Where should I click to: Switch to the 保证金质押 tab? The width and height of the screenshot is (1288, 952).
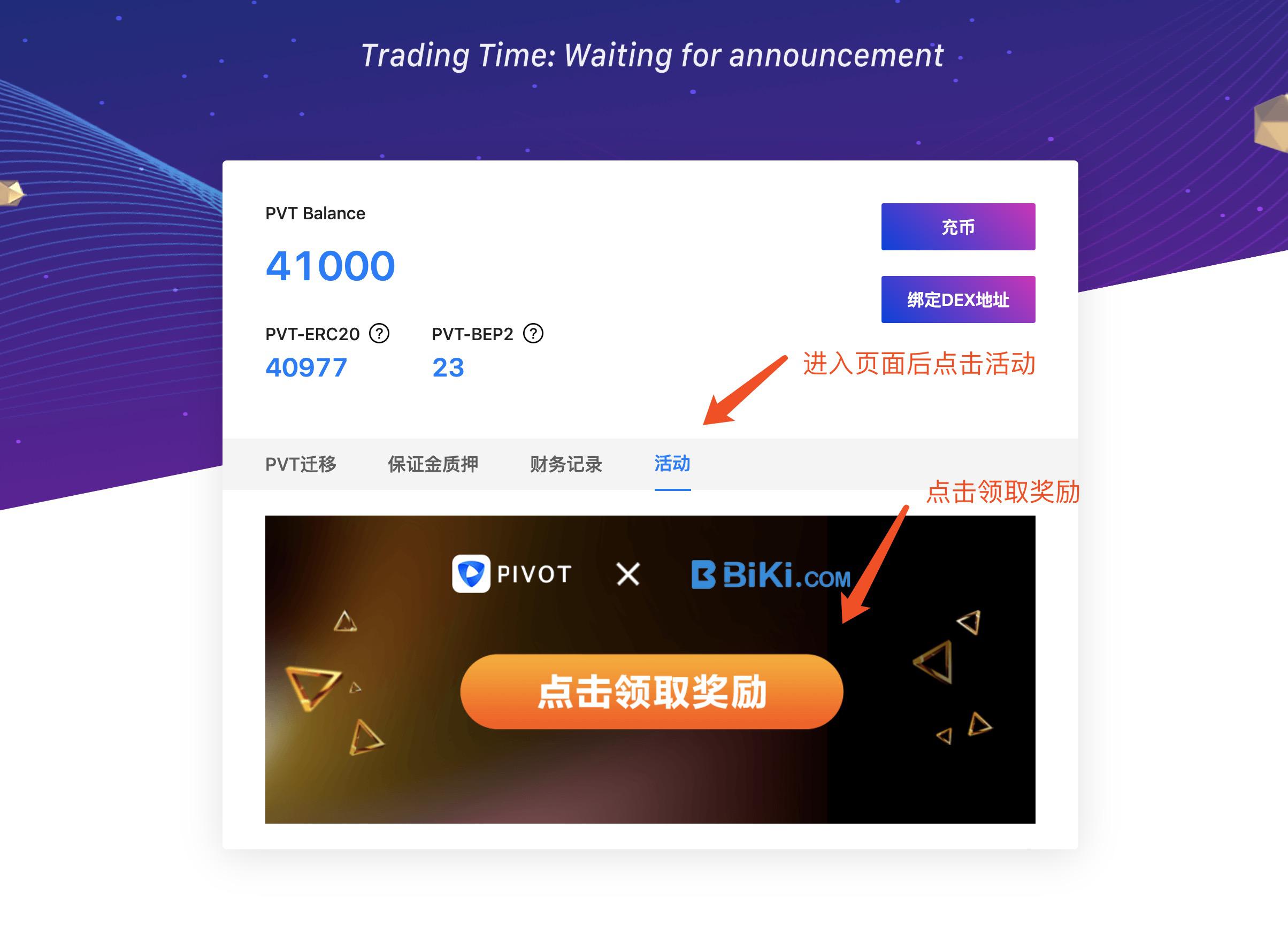(x=433, y=464)
